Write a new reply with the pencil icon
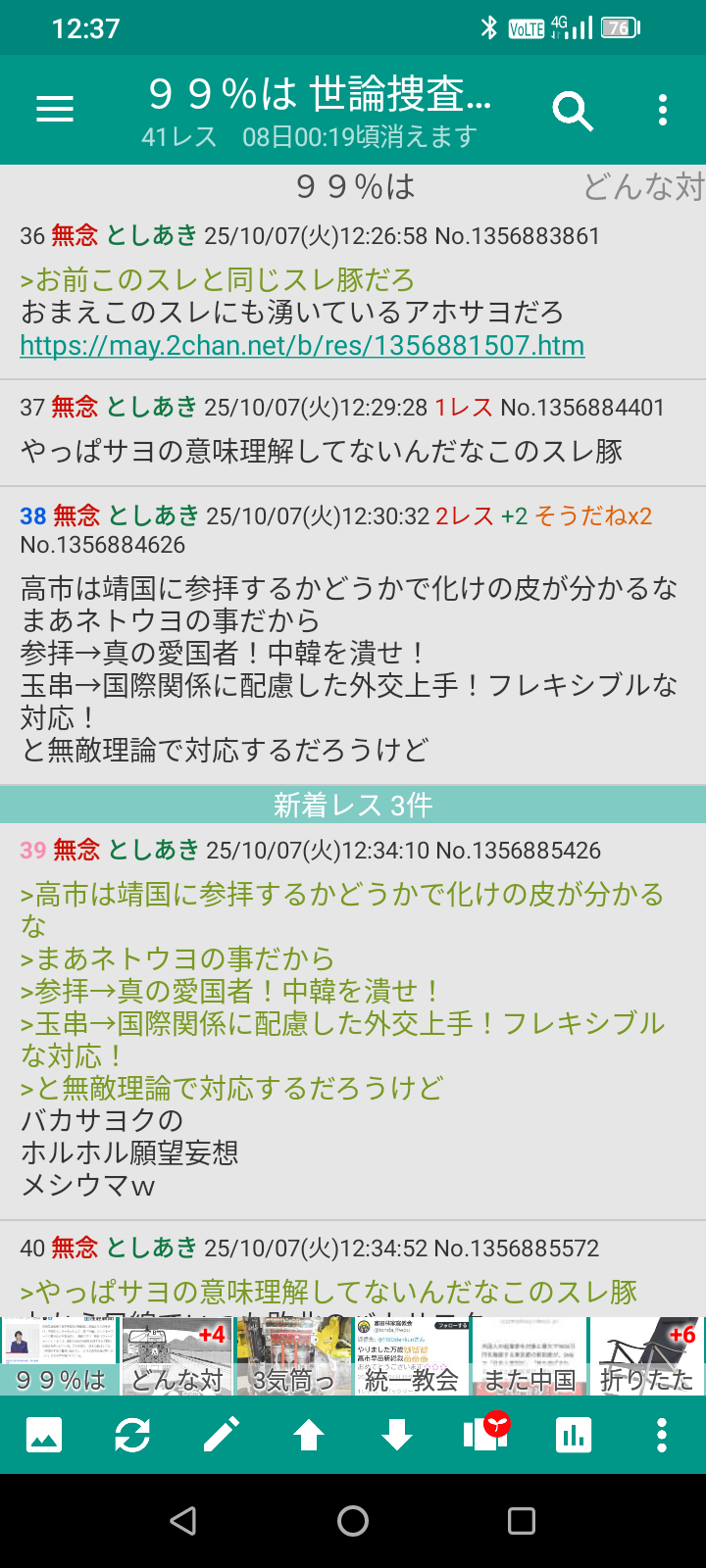This screenshot has width=706, height=1568. pos(221,1436)
